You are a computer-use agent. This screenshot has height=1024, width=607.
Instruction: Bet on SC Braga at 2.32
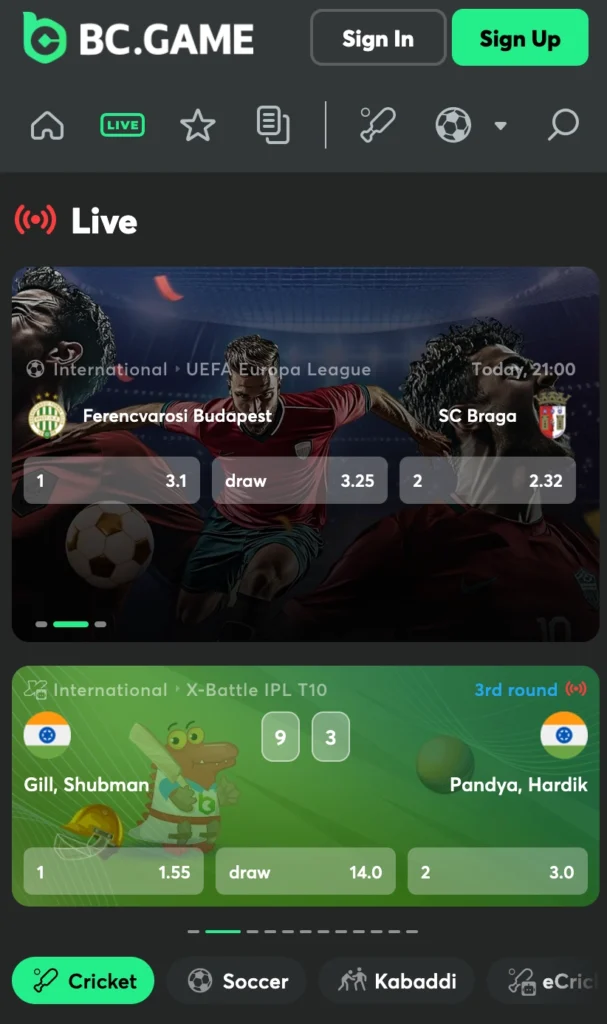tap(487, 480)
